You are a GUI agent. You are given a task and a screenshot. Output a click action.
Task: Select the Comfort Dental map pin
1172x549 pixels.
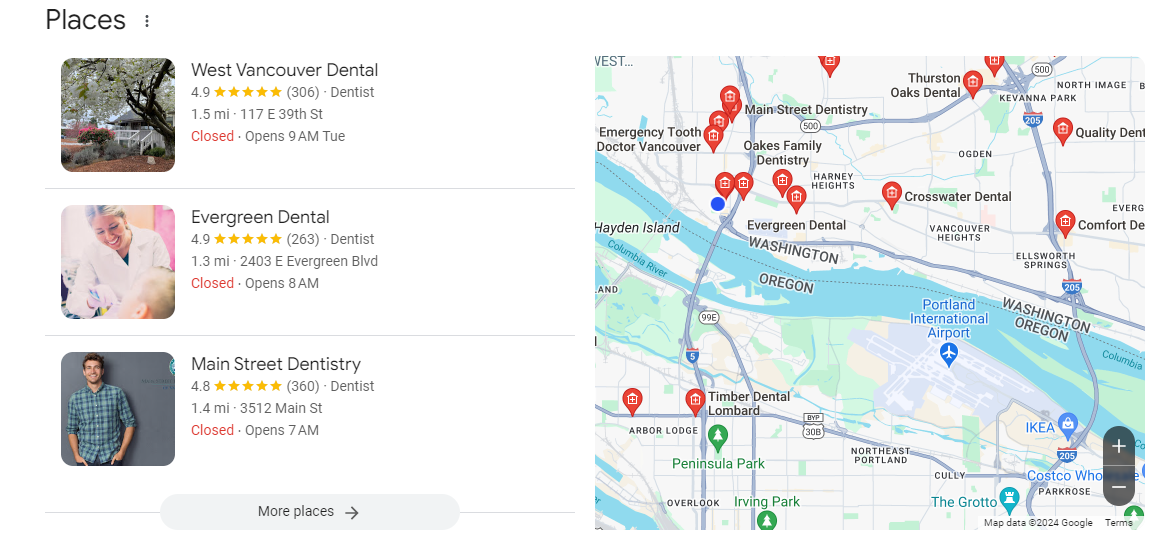(x=1065, y=221)
